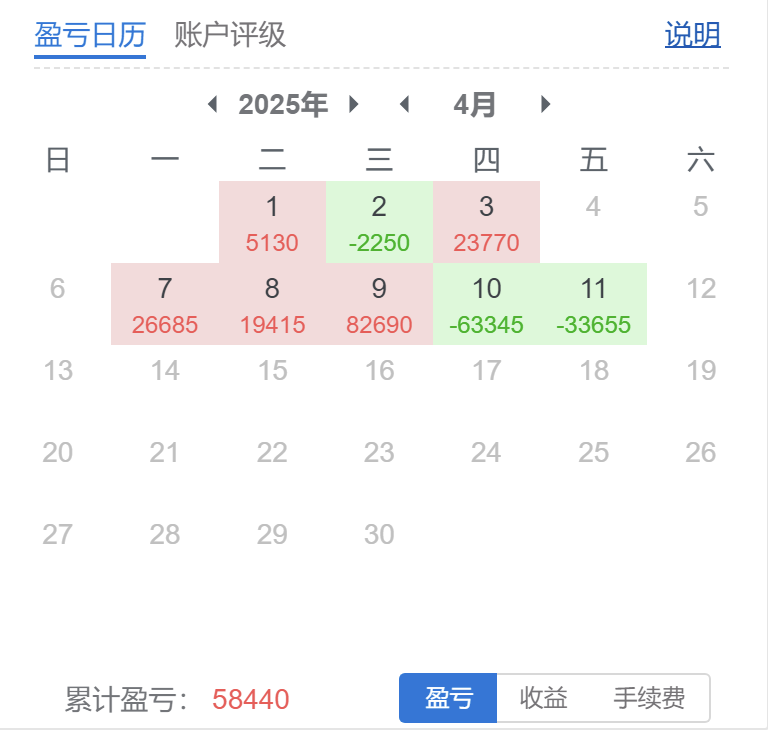Switch to the 账户评级 tab
This screenshot has height=730, width=768.
tap(230, 35)
